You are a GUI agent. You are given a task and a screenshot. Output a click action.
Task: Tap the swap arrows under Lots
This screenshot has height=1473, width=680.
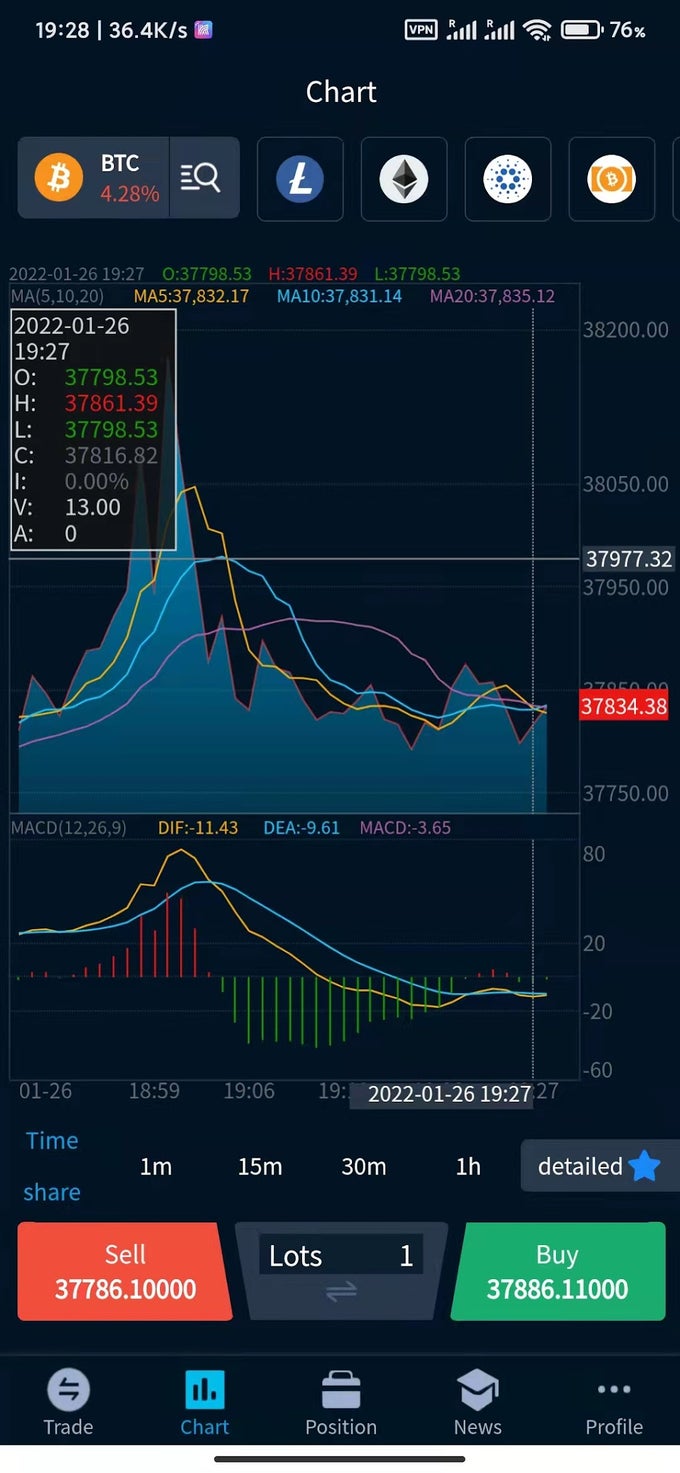point(341,1292)
